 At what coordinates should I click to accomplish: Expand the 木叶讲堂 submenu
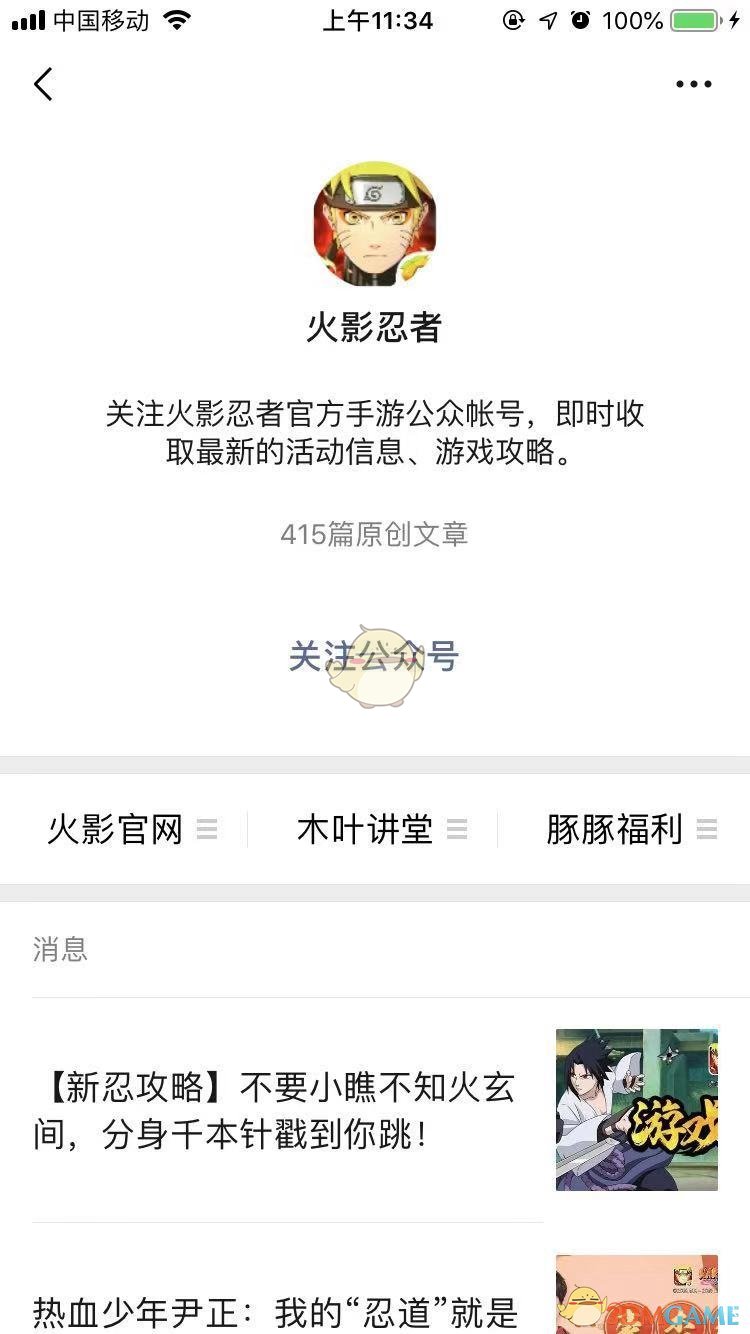[x=458, y=829]
